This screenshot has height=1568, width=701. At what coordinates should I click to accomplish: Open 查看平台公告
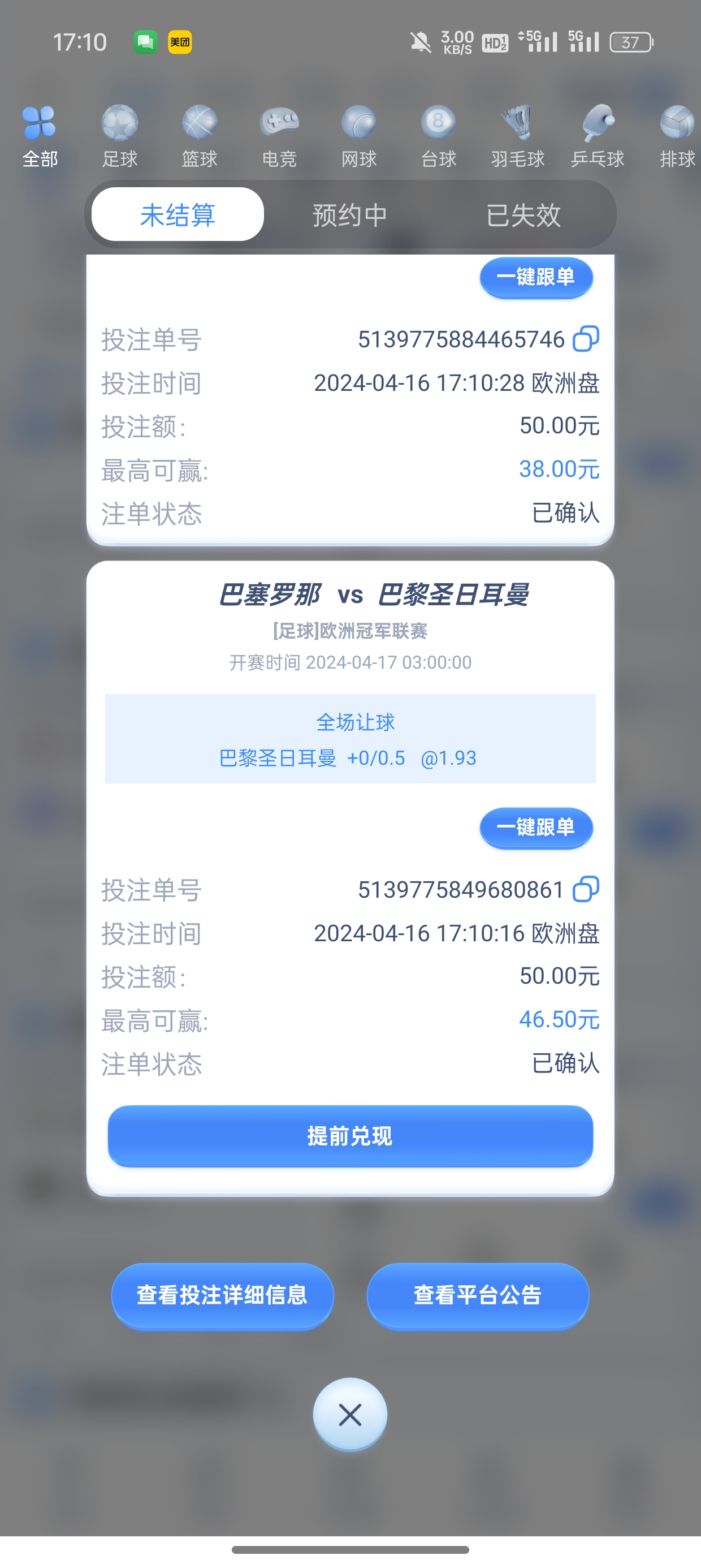point(478,1295)
